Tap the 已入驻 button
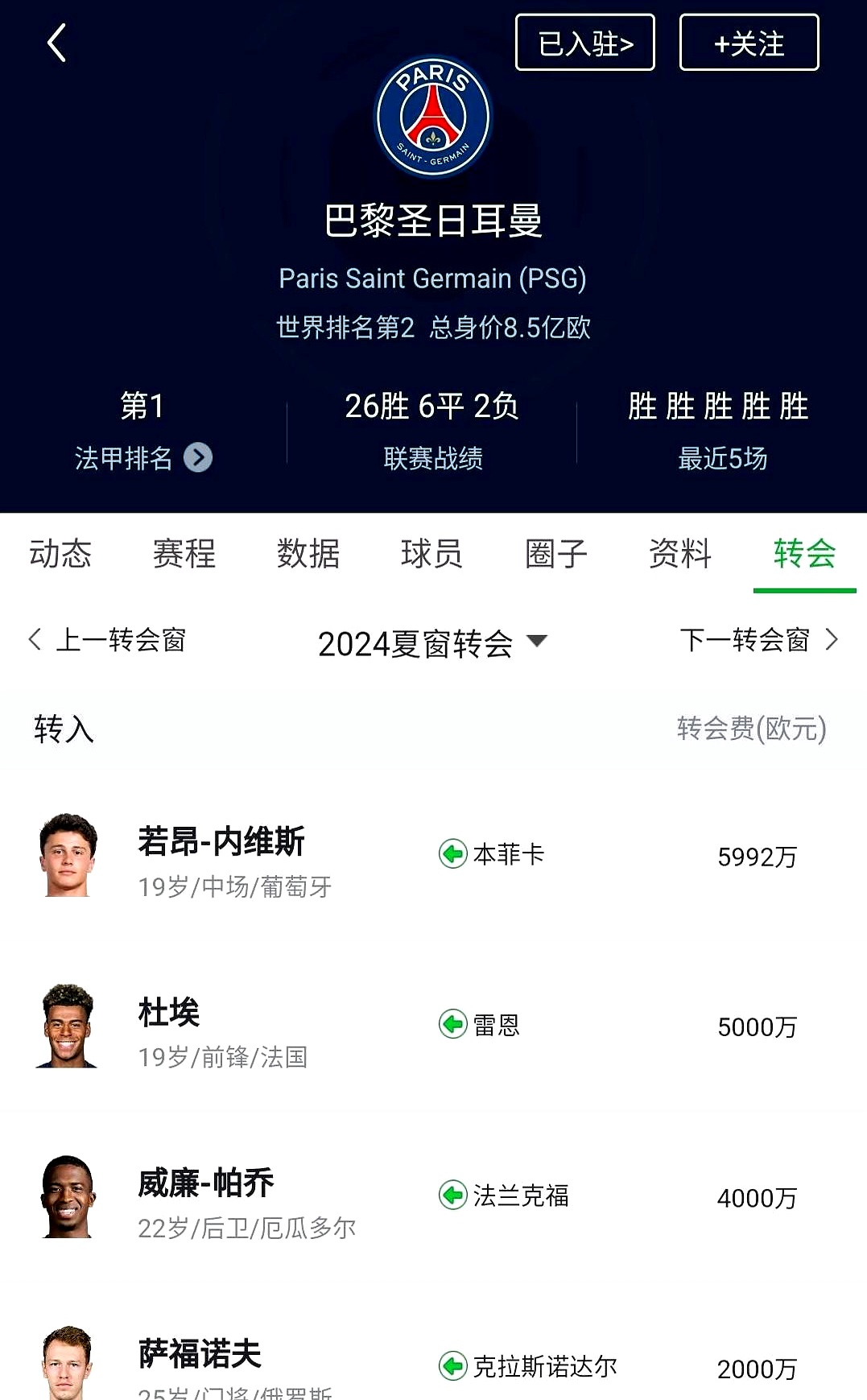867x1400 pixels. (585, 43)
